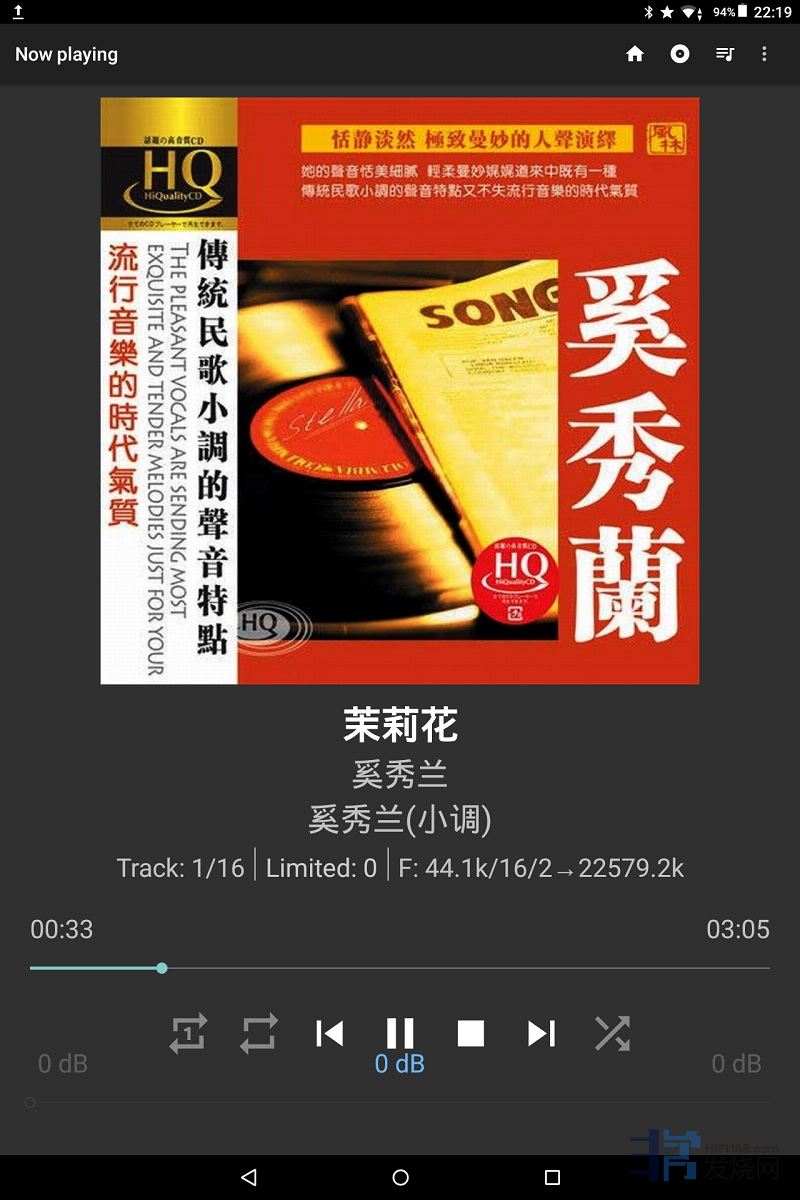Open the playlist queue
800x1200 pixels.
point(725,54)
